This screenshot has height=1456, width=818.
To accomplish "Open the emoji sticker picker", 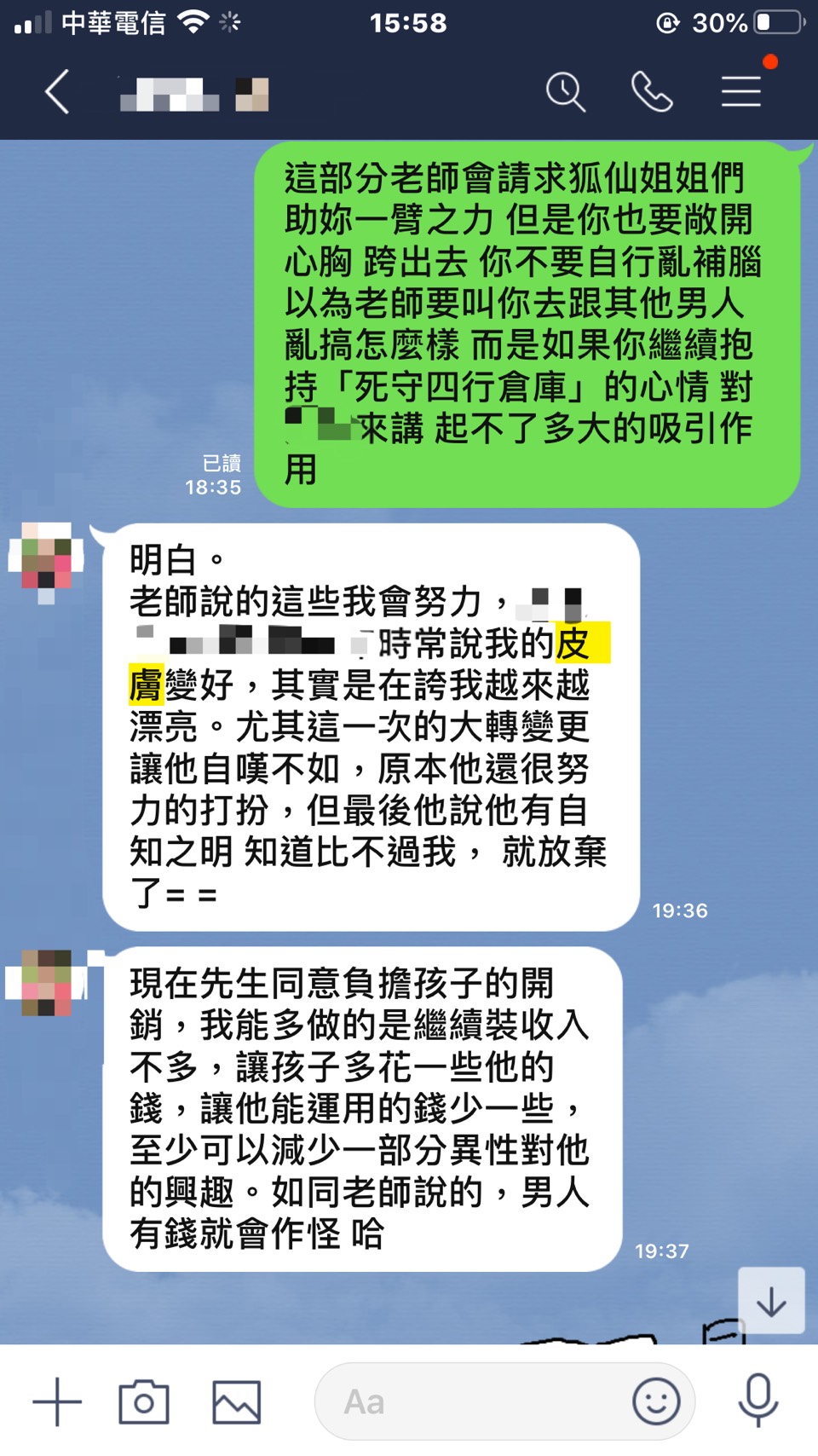I will pyautogui.click(x=656, y=1401).
